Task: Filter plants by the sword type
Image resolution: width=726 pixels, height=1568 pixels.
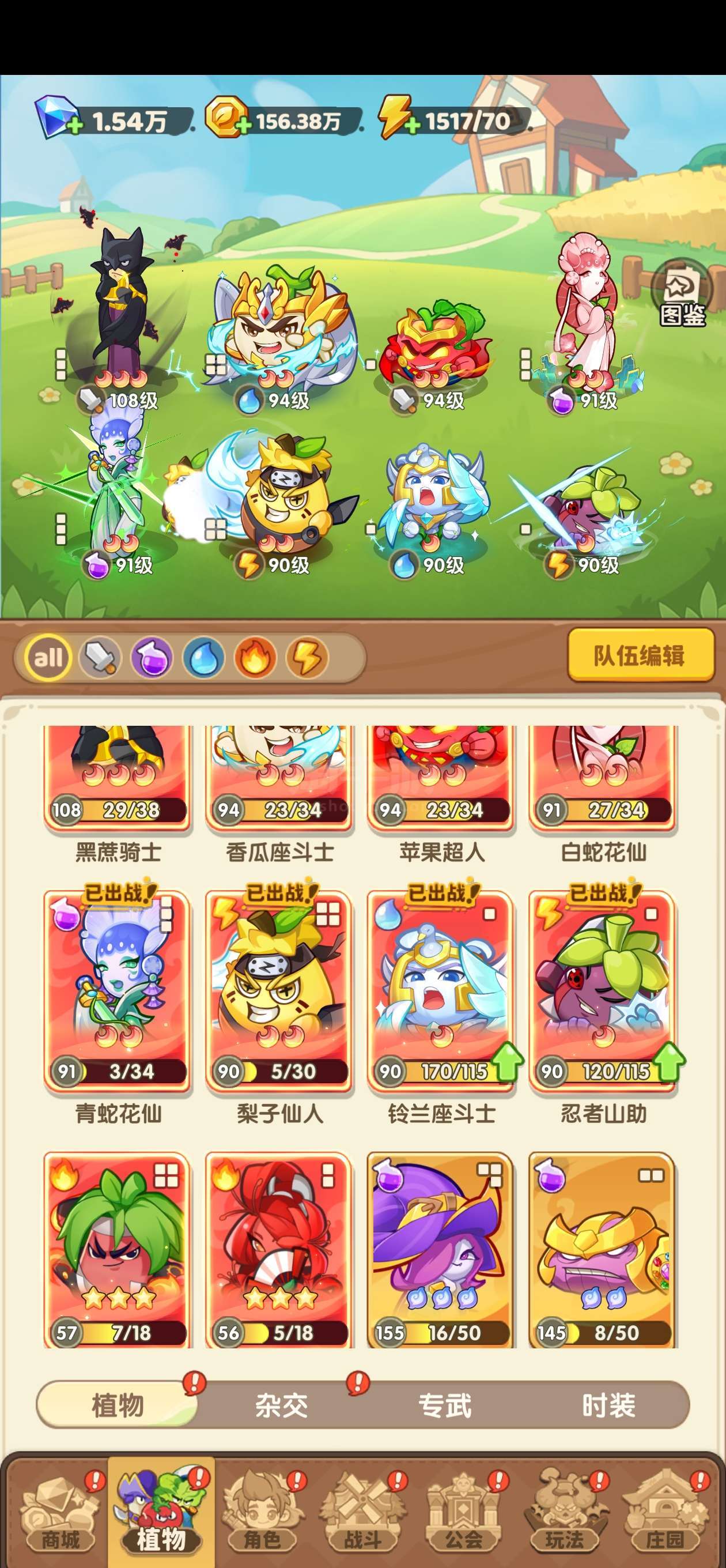Action: [x=100, y=657]
